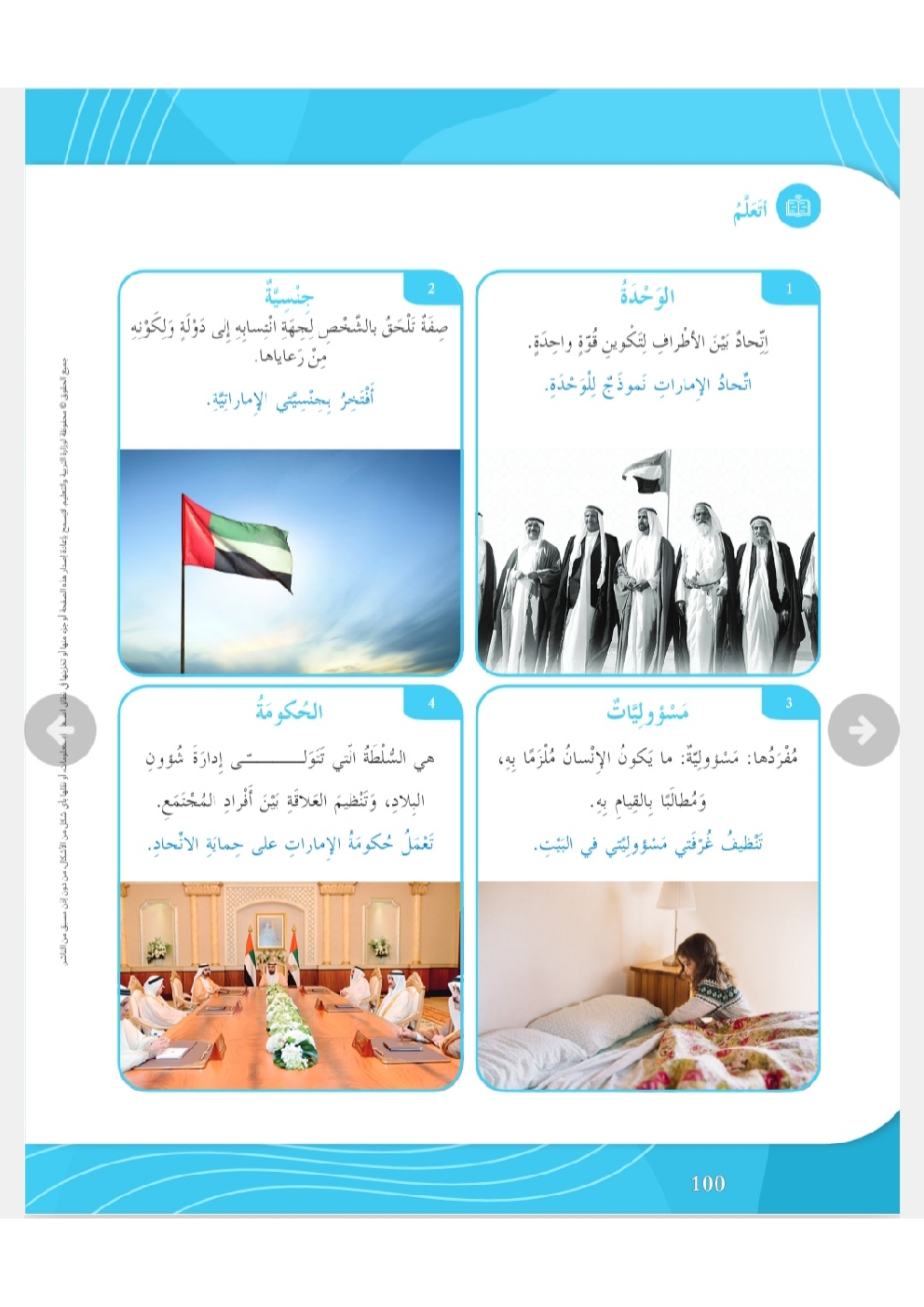The height and width of the screenshot is (1307, 924).
Task: Go to the next page arrow
Action: (x=863, y=730)
